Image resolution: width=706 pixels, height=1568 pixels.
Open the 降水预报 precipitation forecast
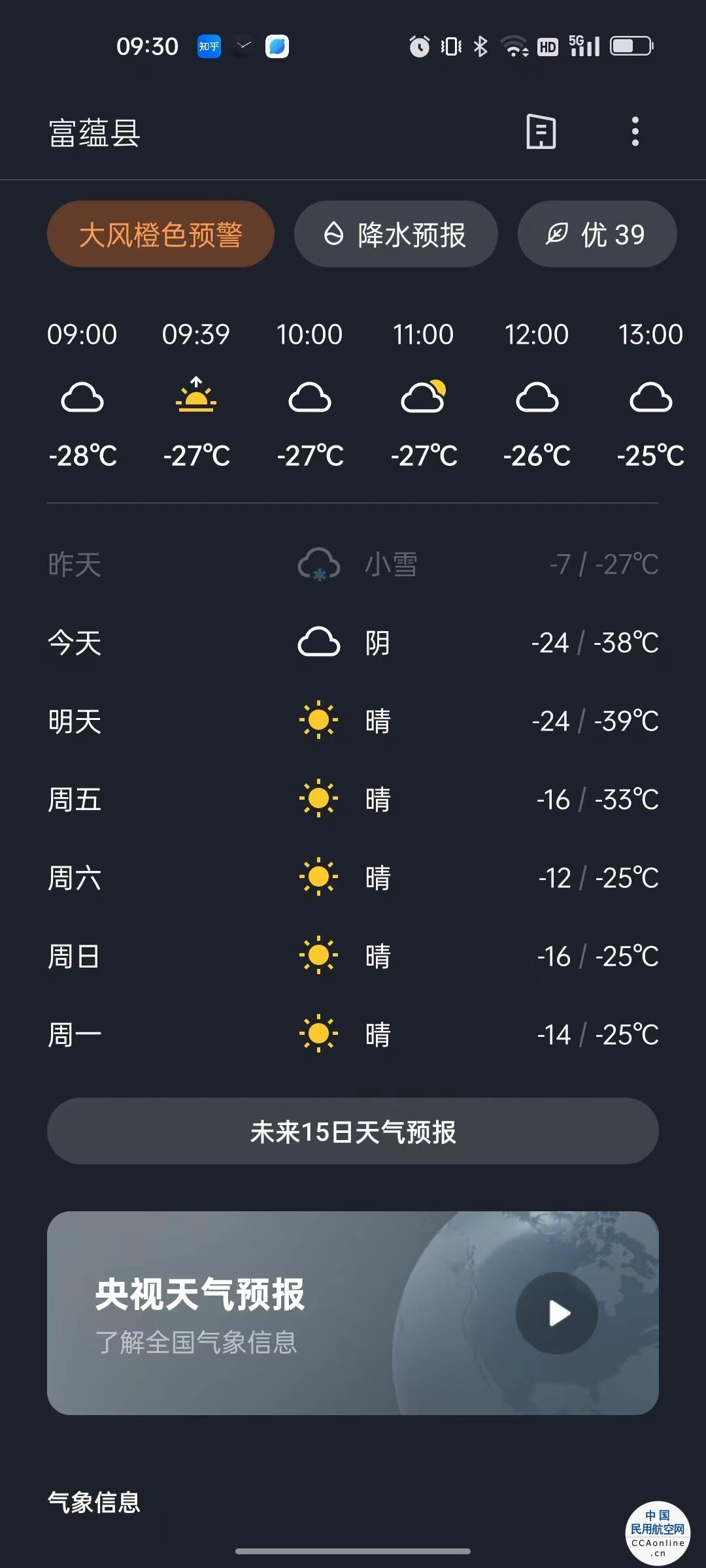coord(395,235)
